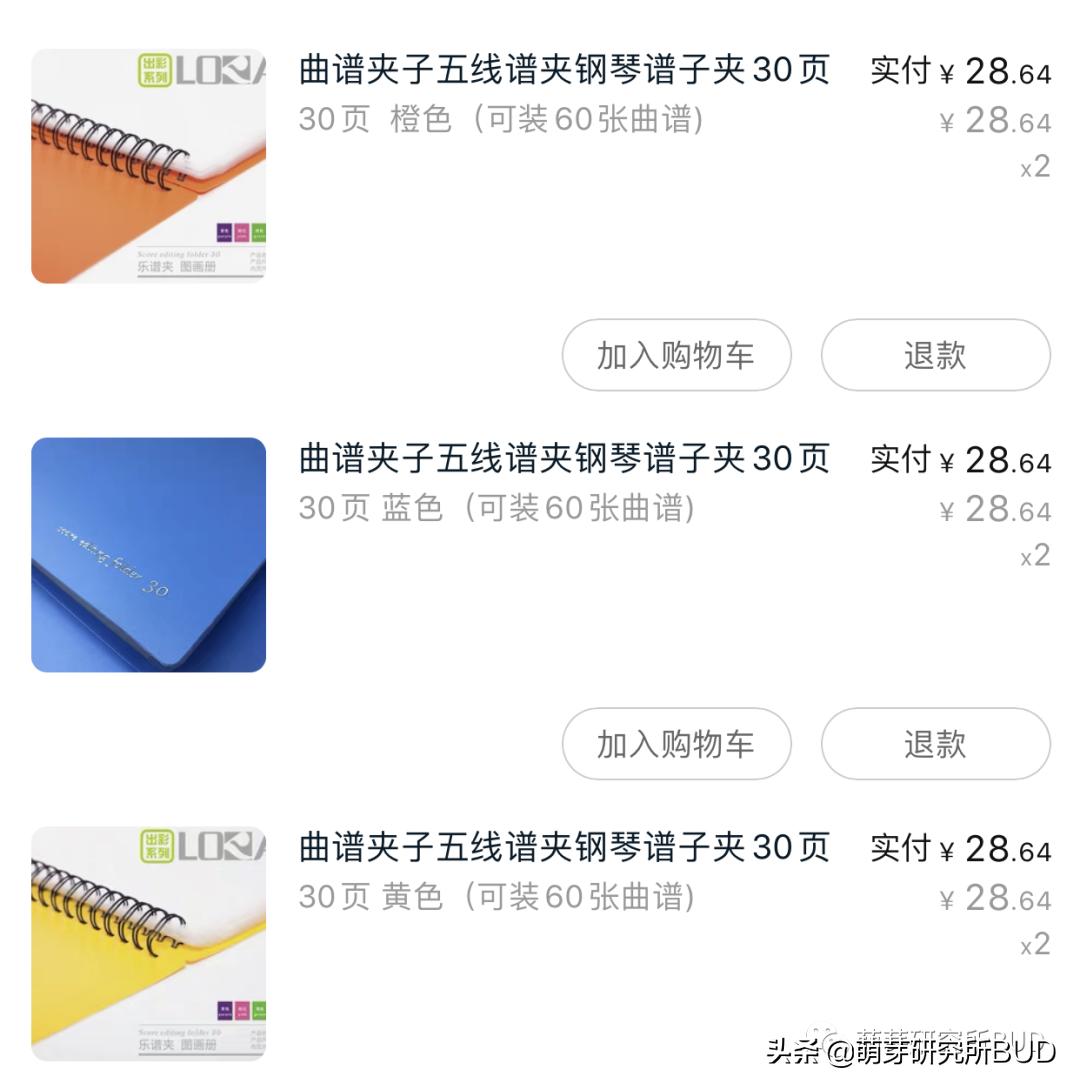Click 退款 button for the blue folder order
The width and height of the screenshot is (1080, 1090).
[x=936, y=744]
